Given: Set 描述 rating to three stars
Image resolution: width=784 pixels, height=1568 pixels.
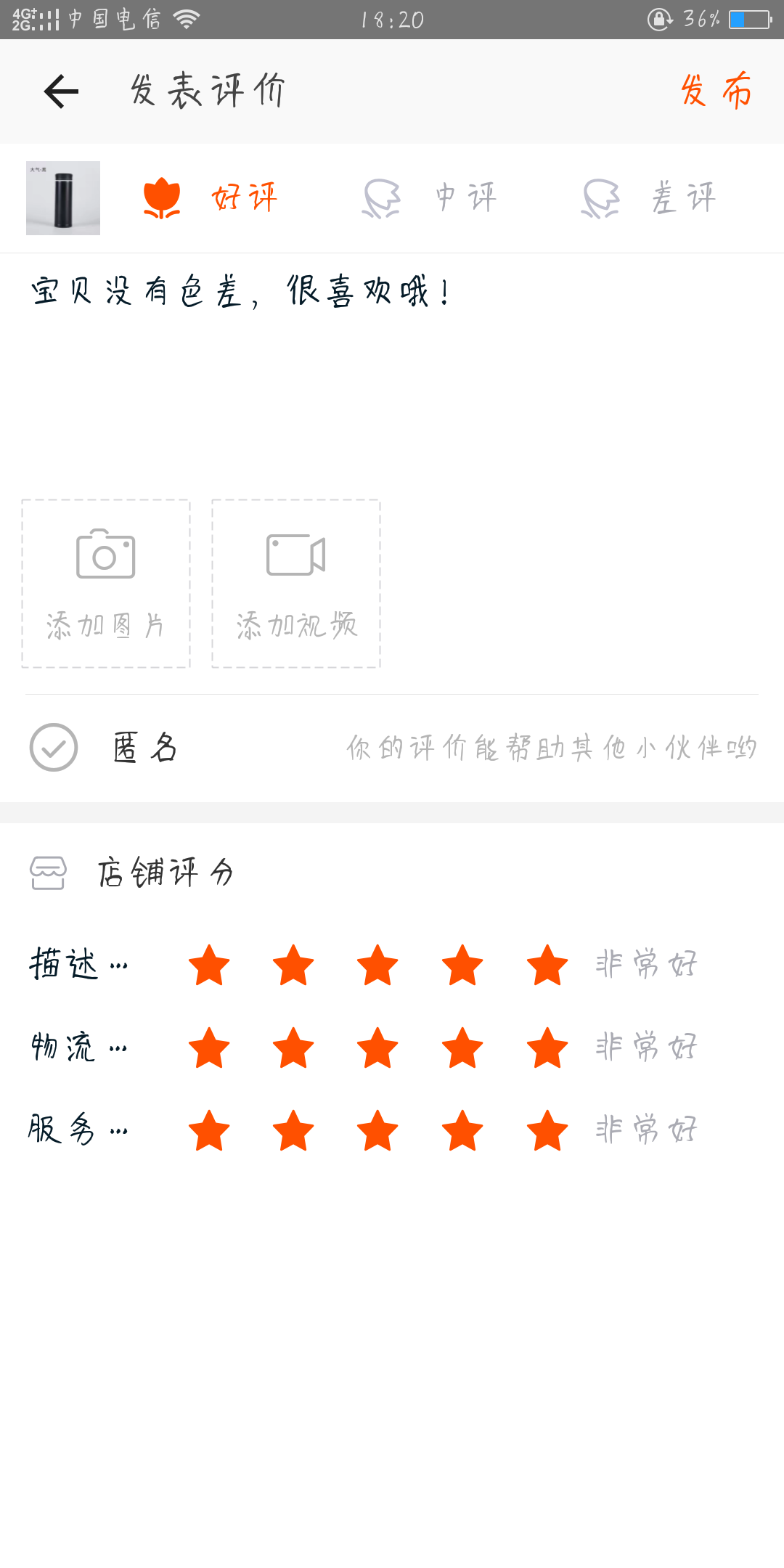Looking at the screenshot, I should pos(377,965).
